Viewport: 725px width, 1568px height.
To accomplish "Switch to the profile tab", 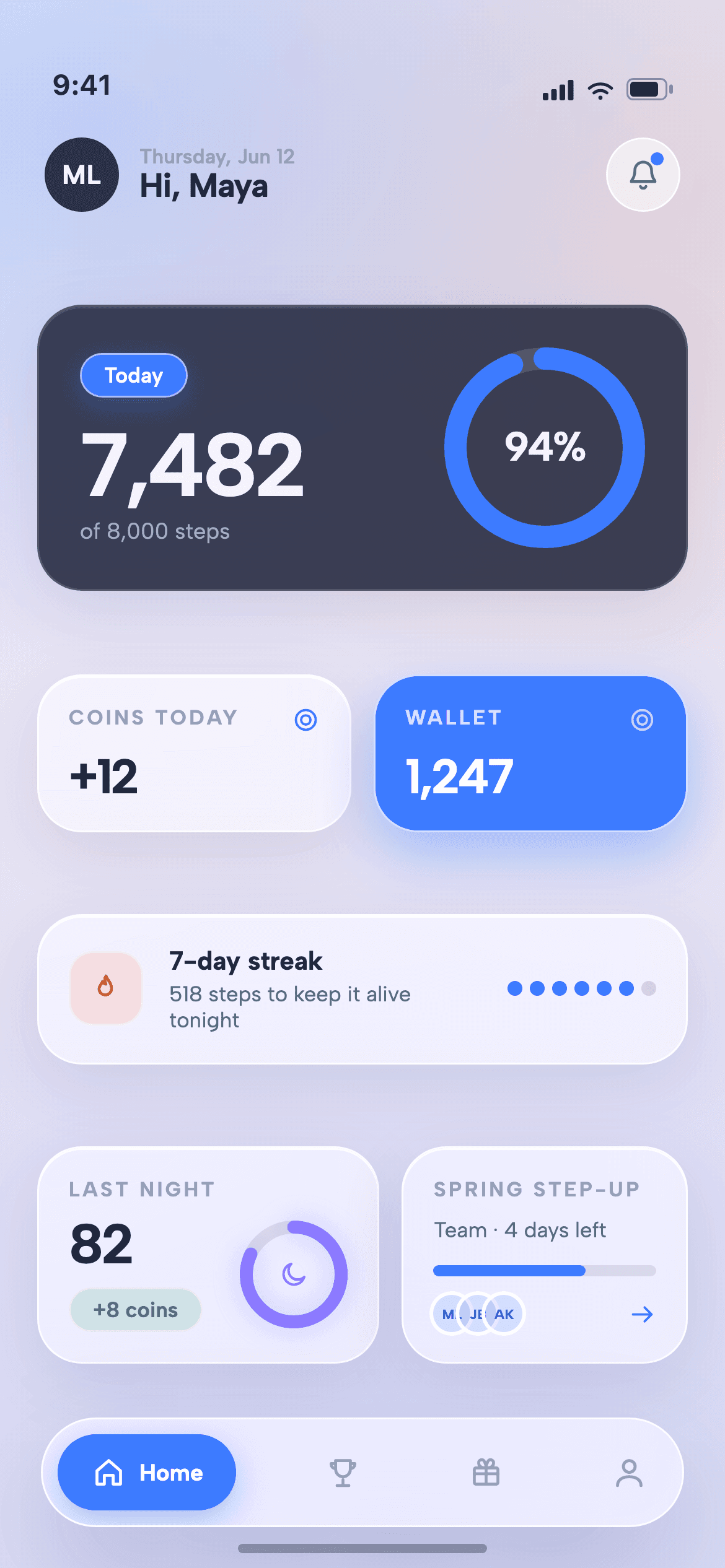I will click(x=629, y=1473).
